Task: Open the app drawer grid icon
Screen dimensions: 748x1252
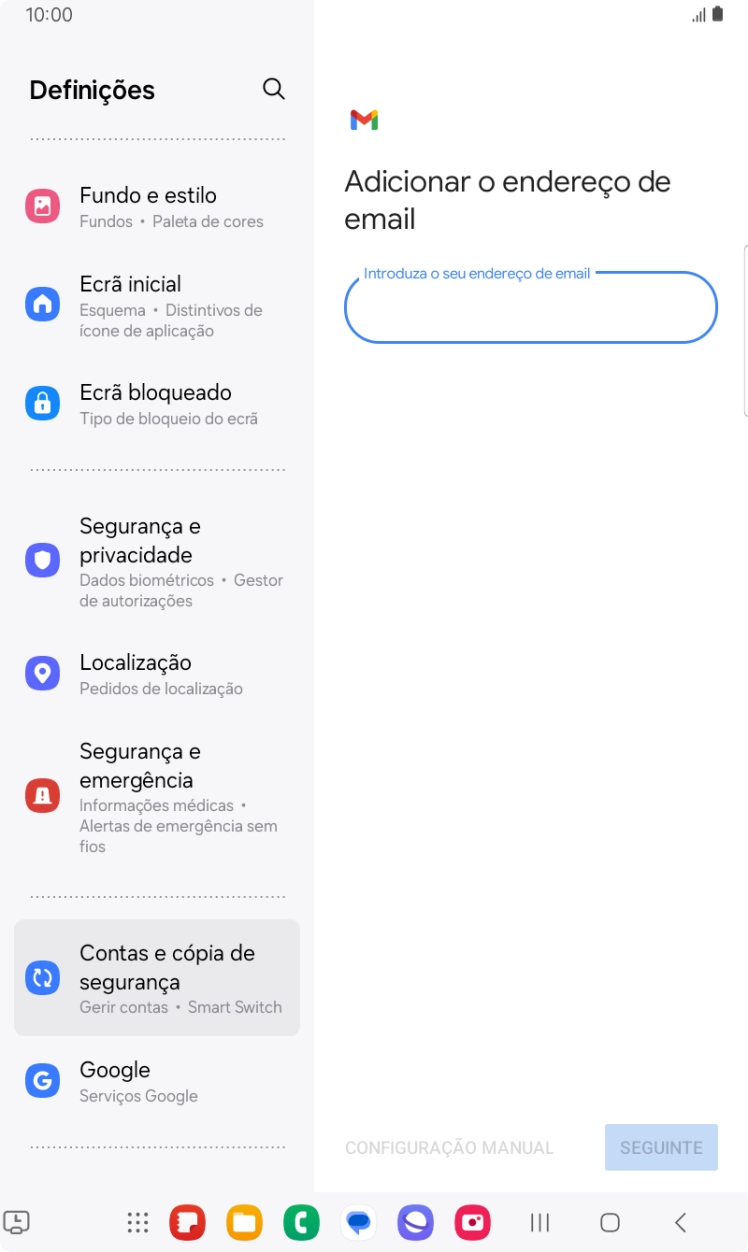Action: click(x=136, y=1222)
